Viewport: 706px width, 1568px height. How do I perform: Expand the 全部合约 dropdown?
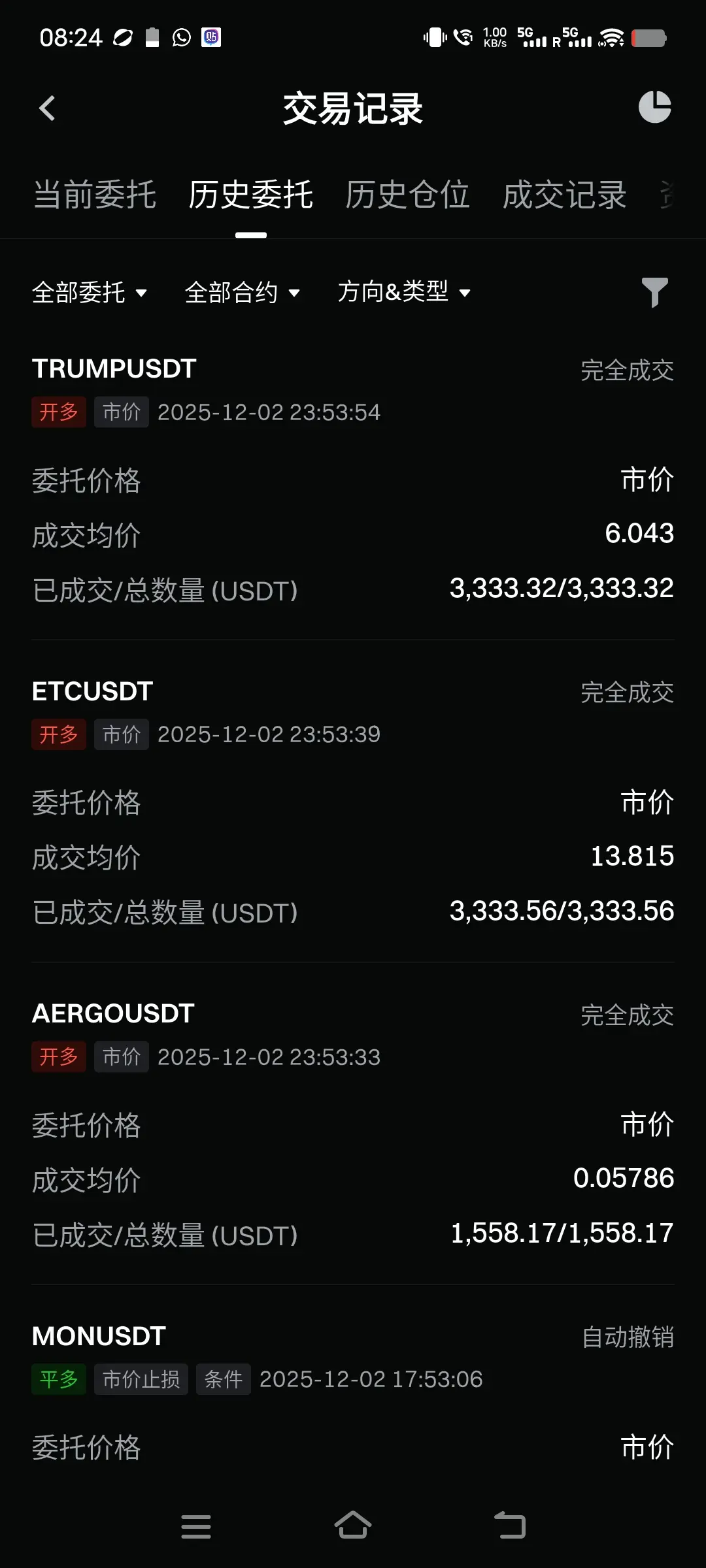coord(243,292)
